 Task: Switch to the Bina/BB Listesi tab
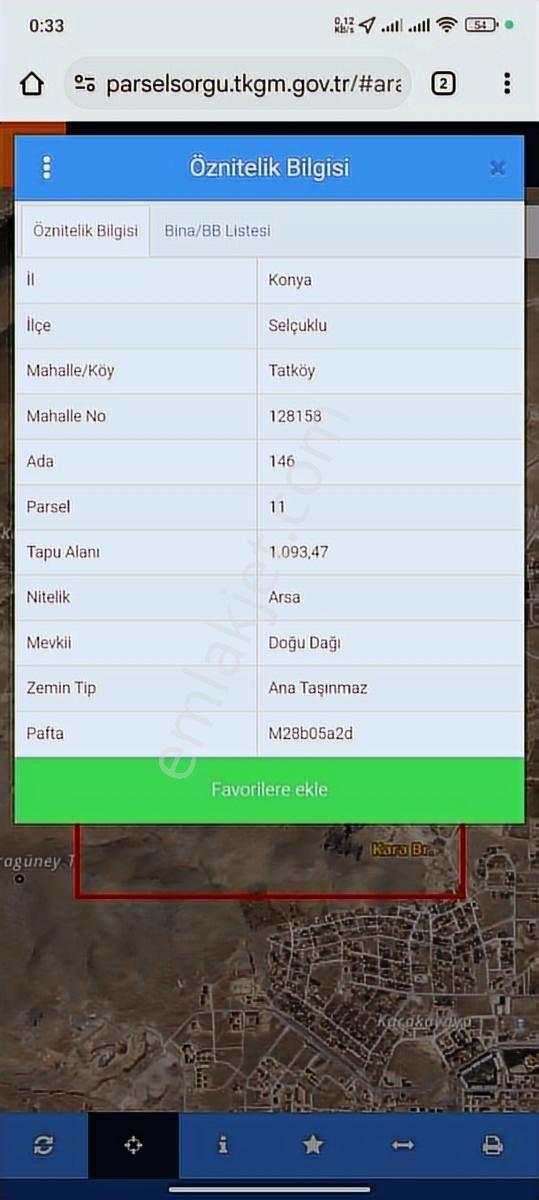click(x=217, y=231)
